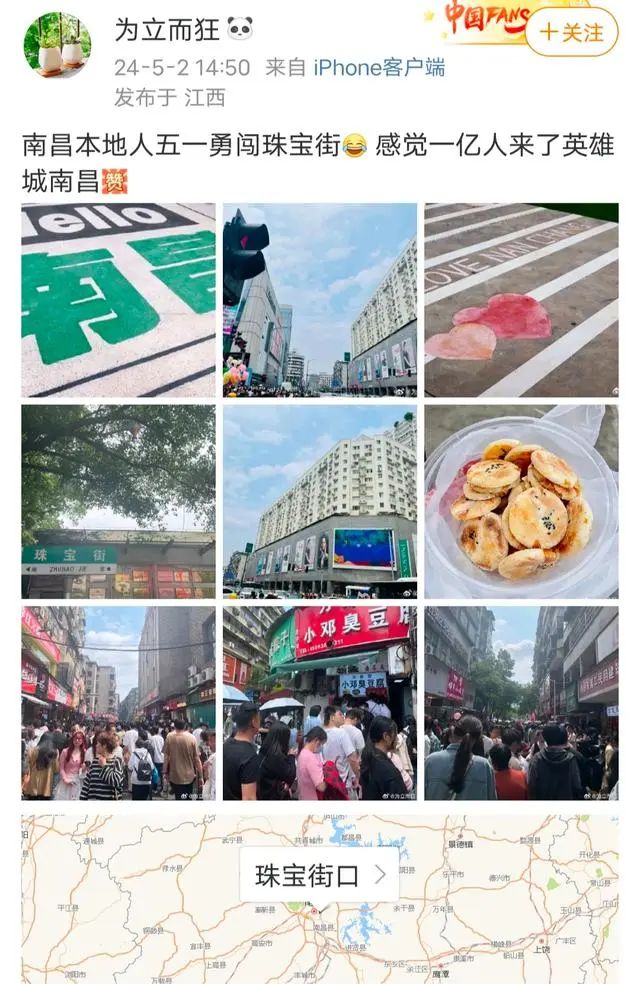Open 为立而狂's profile avatar
Screen dimensions: 640x984
click(57, 45)
